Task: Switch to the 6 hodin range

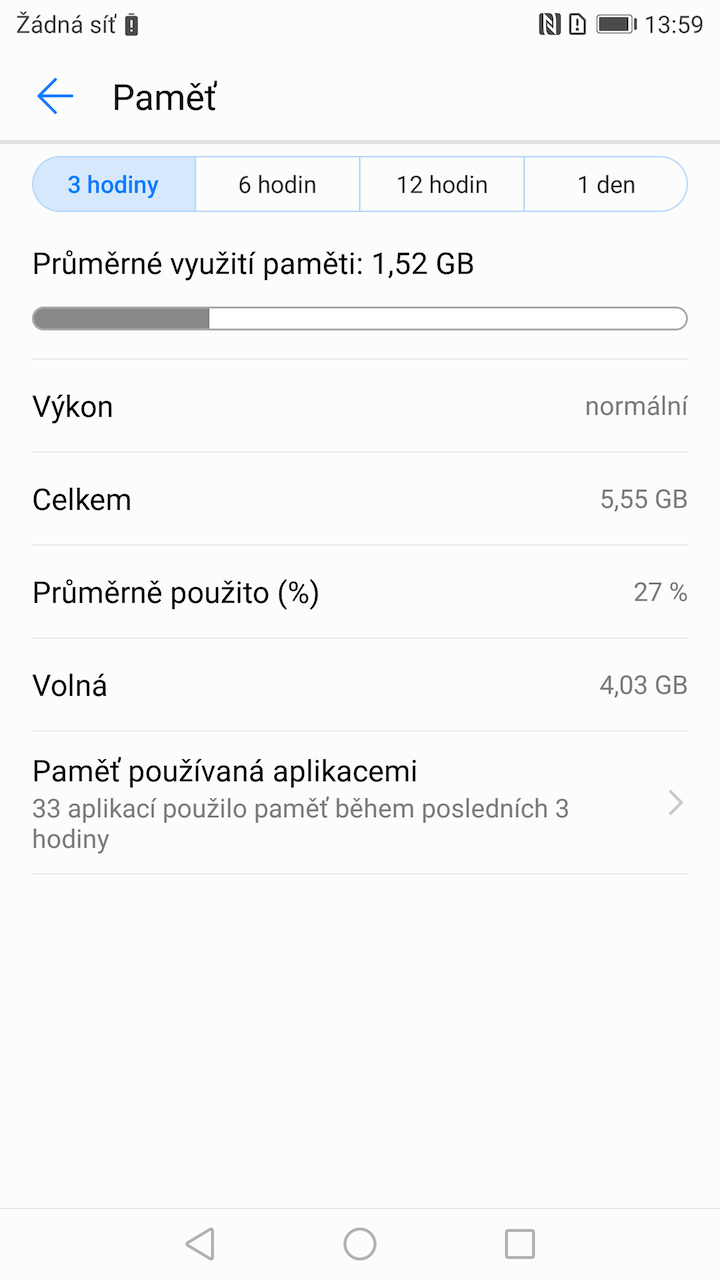Action: [277, 185]
